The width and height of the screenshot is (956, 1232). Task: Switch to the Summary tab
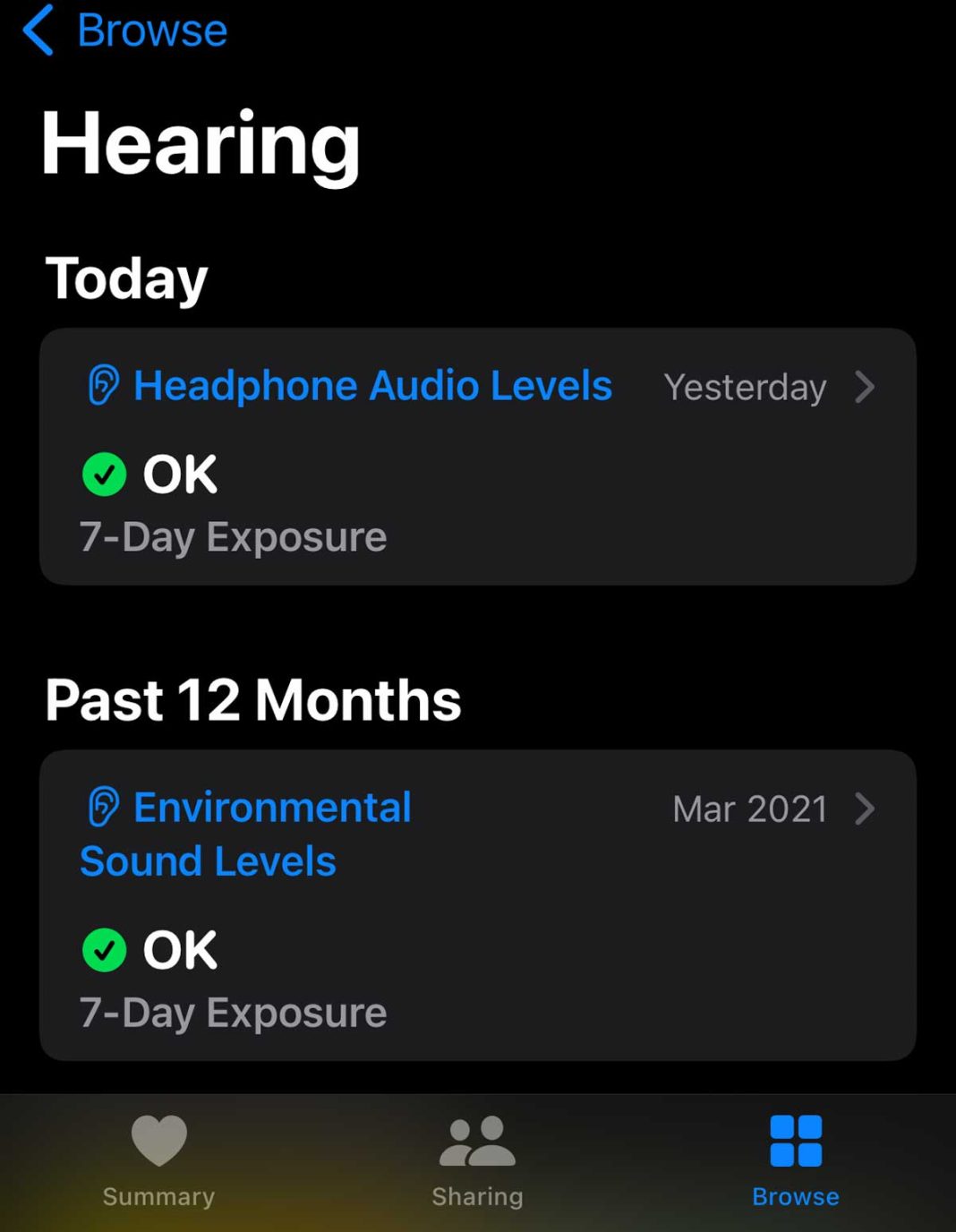coord(158,1159)
